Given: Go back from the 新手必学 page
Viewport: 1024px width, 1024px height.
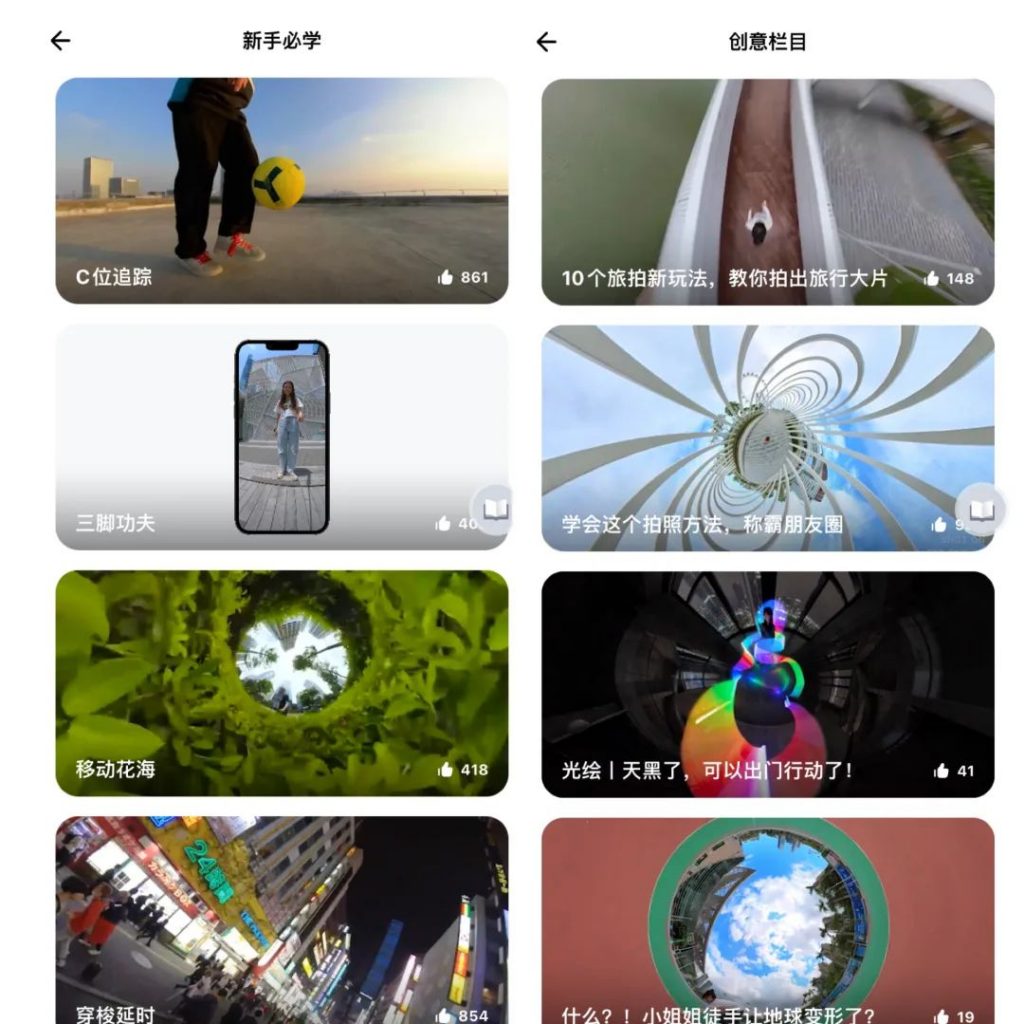Looking at the screenshot, I should tap(61, 41).
